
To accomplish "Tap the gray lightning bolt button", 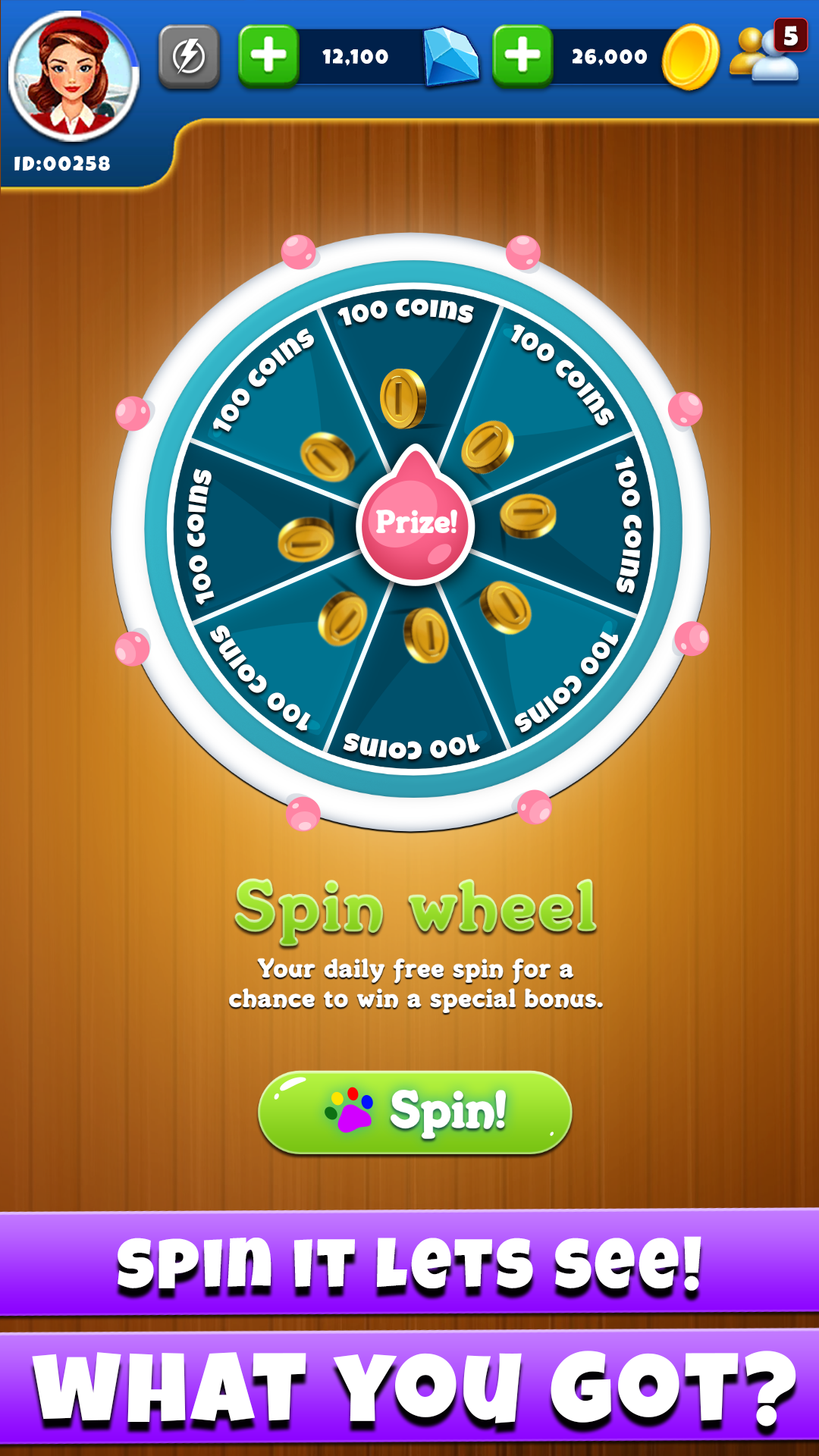I will pos(190,57).
